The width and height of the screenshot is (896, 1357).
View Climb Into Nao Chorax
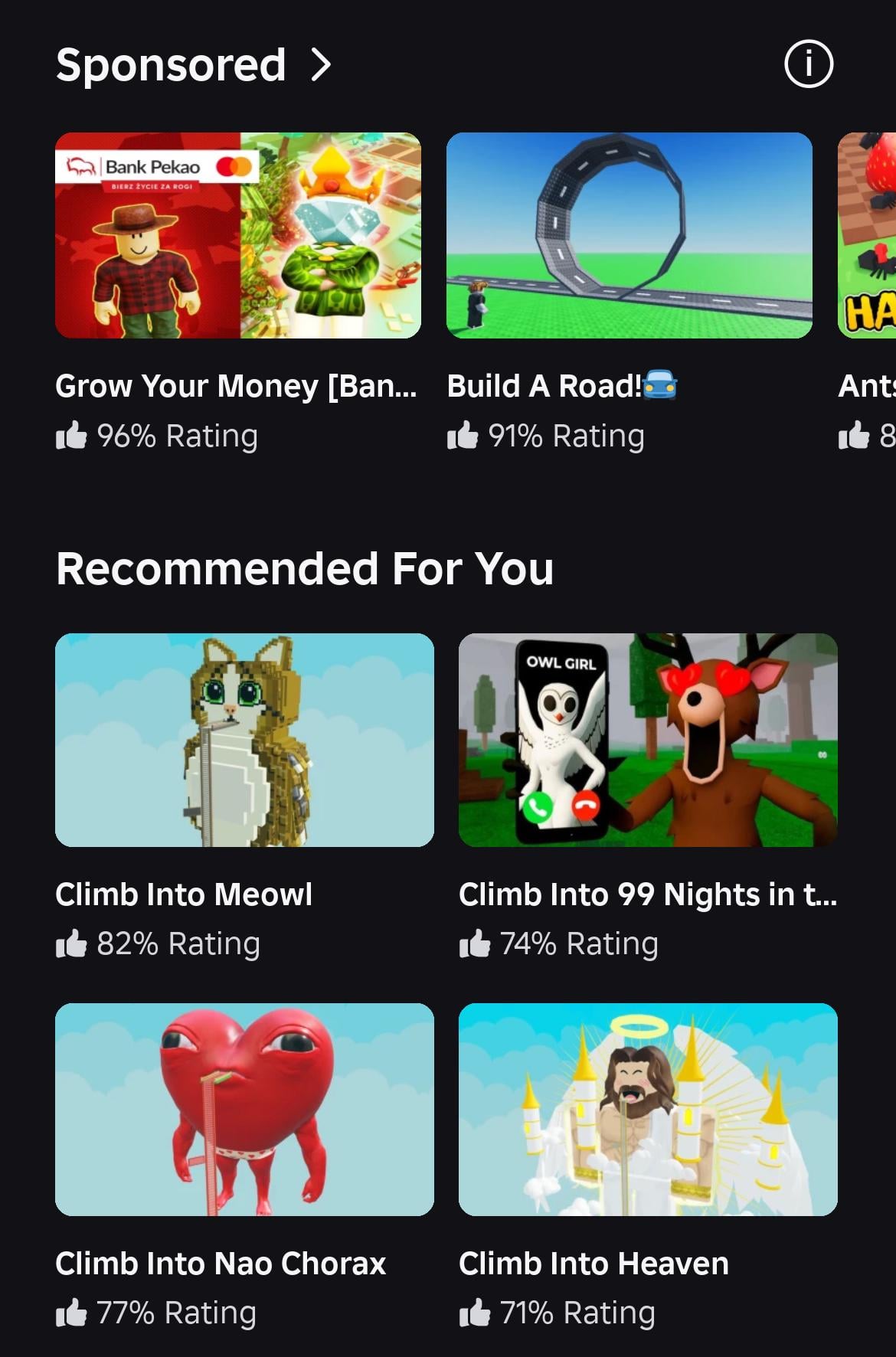coord(244,1109)
